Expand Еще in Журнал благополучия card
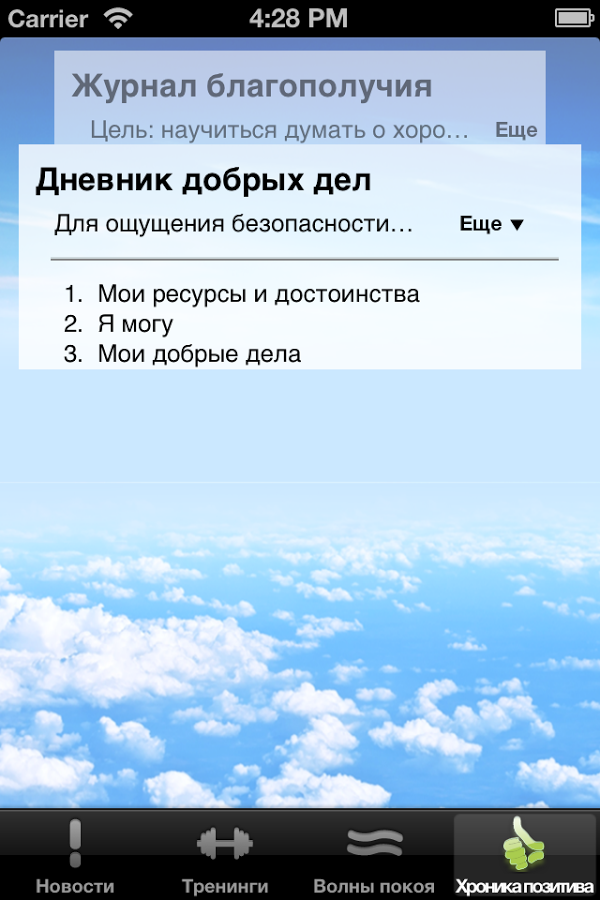The width and height of the screenshot is (600, 900). 516,130
